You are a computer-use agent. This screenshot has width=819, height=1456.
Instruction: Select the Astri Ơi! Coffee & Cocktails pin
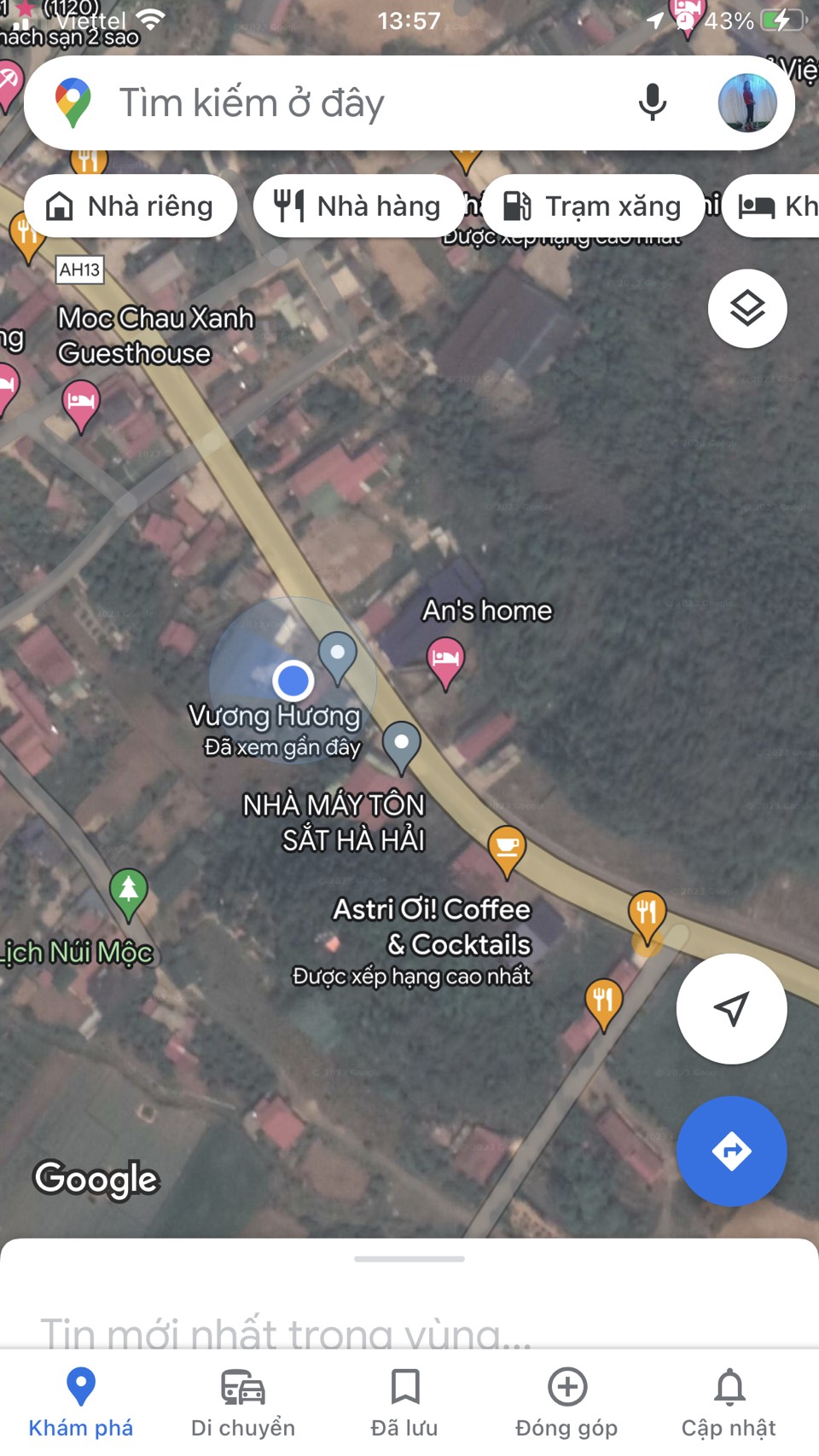coord(507,848)
